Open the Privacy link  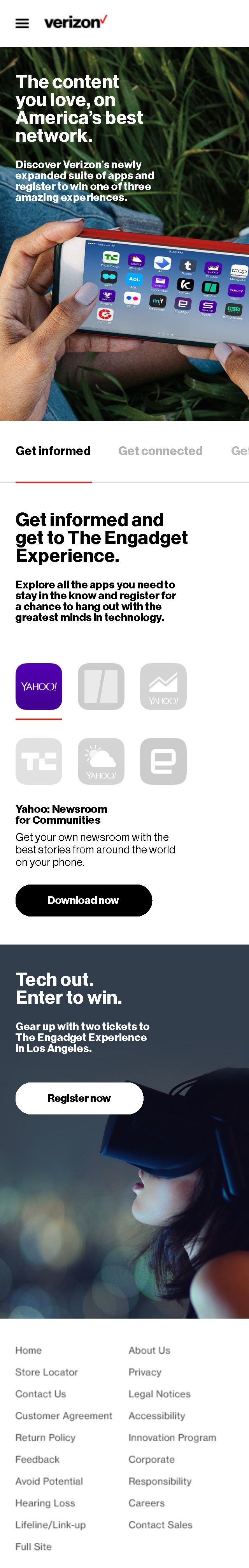point(145,1372)
